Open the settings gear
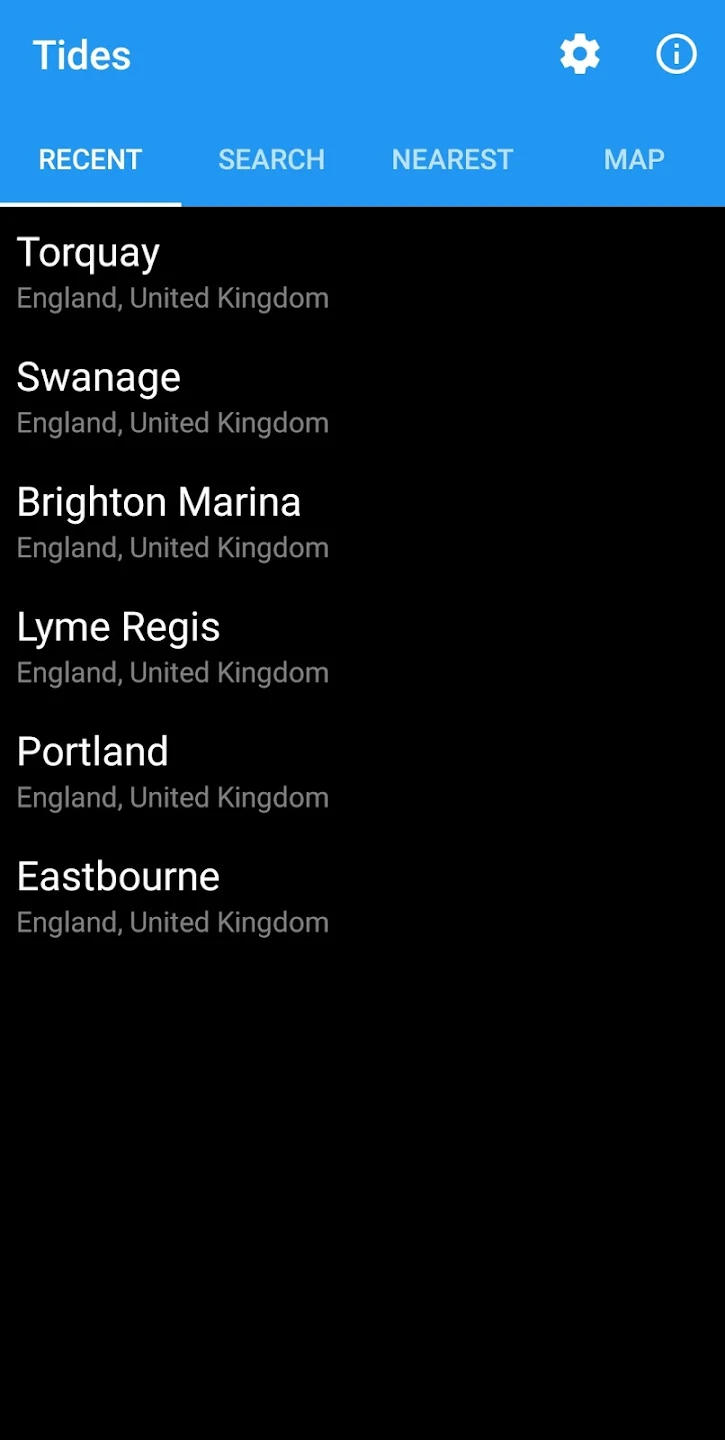Image resolution: width=725 pixels, height=1440 pixels. point(579,55)
